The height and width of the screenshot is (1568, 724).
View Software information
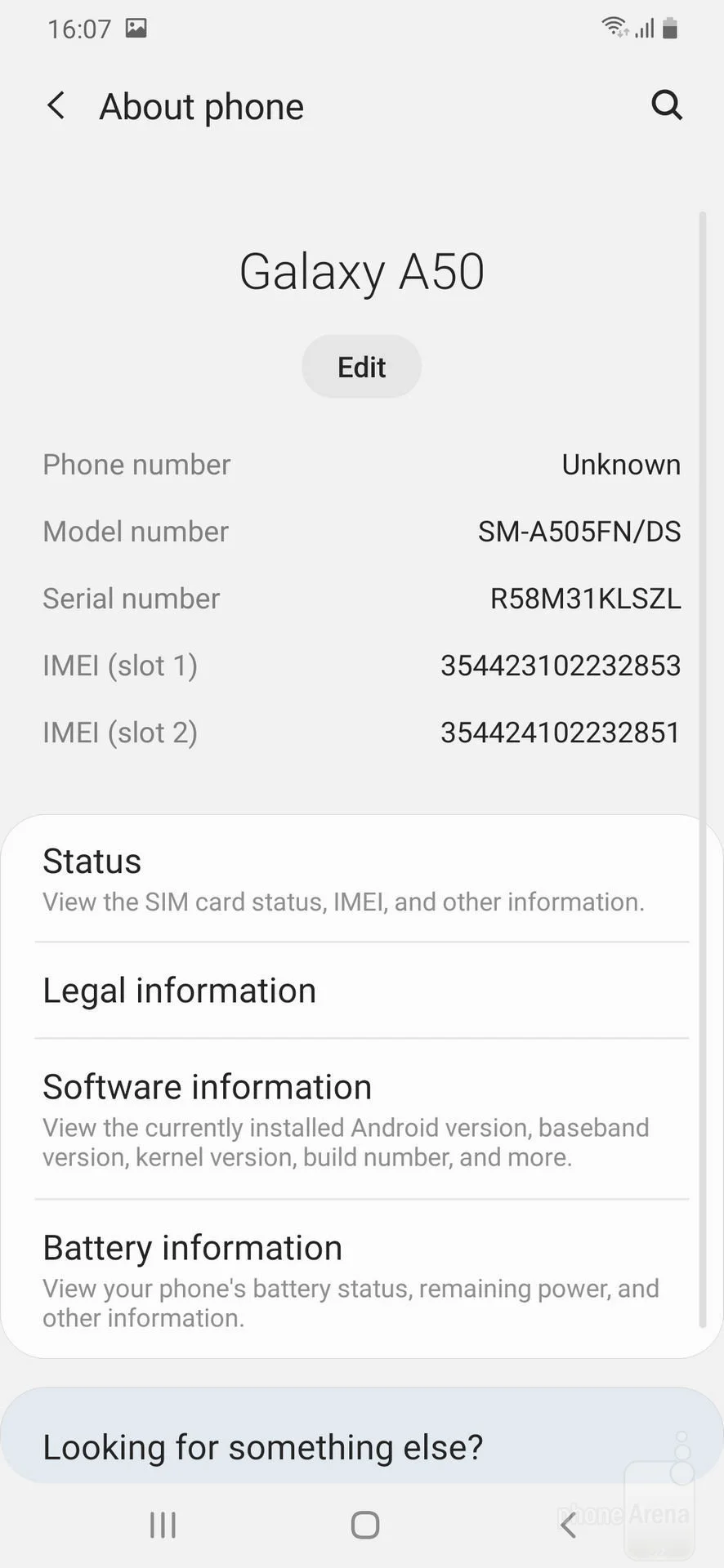[362, 1120]
